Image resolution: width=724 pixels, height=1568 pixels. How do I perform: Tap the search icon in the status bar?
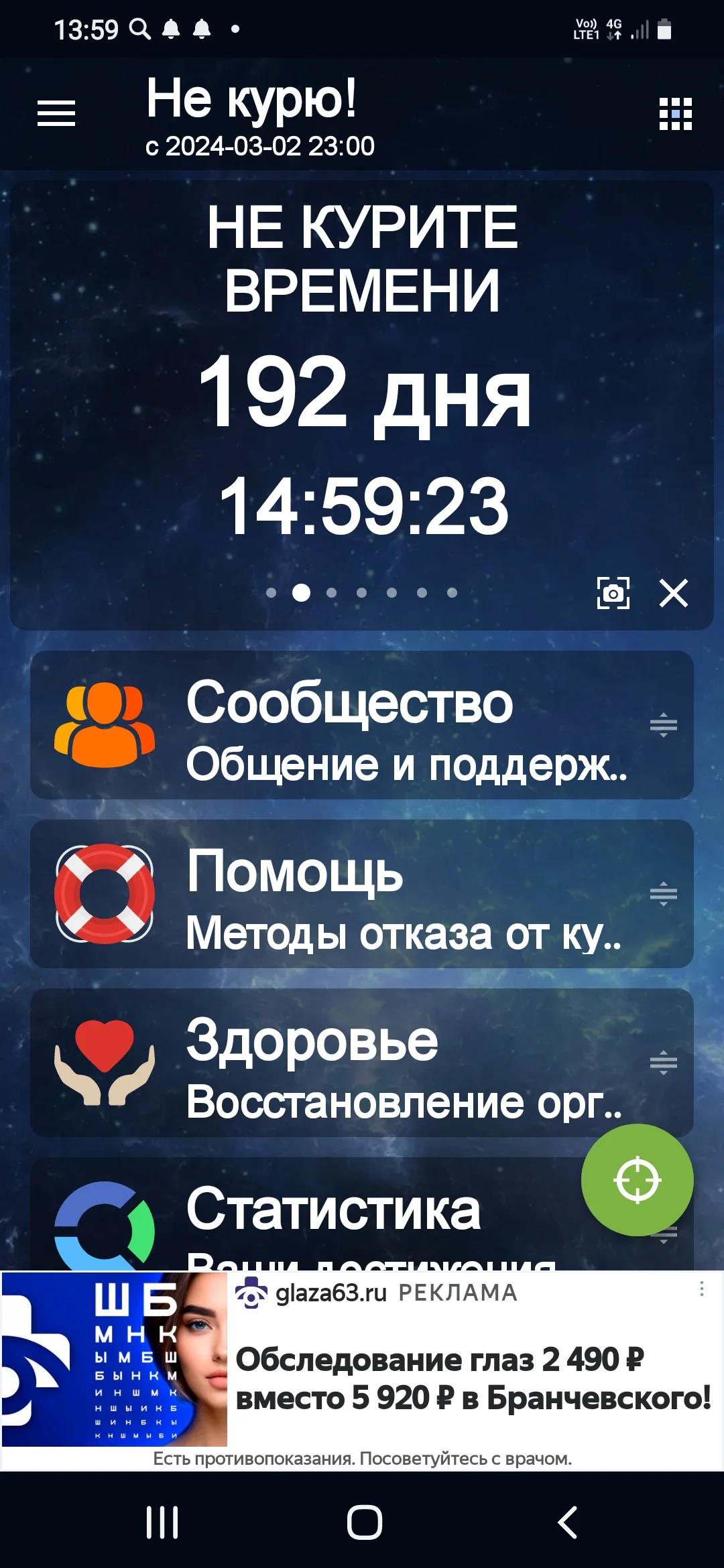(139, 29)
